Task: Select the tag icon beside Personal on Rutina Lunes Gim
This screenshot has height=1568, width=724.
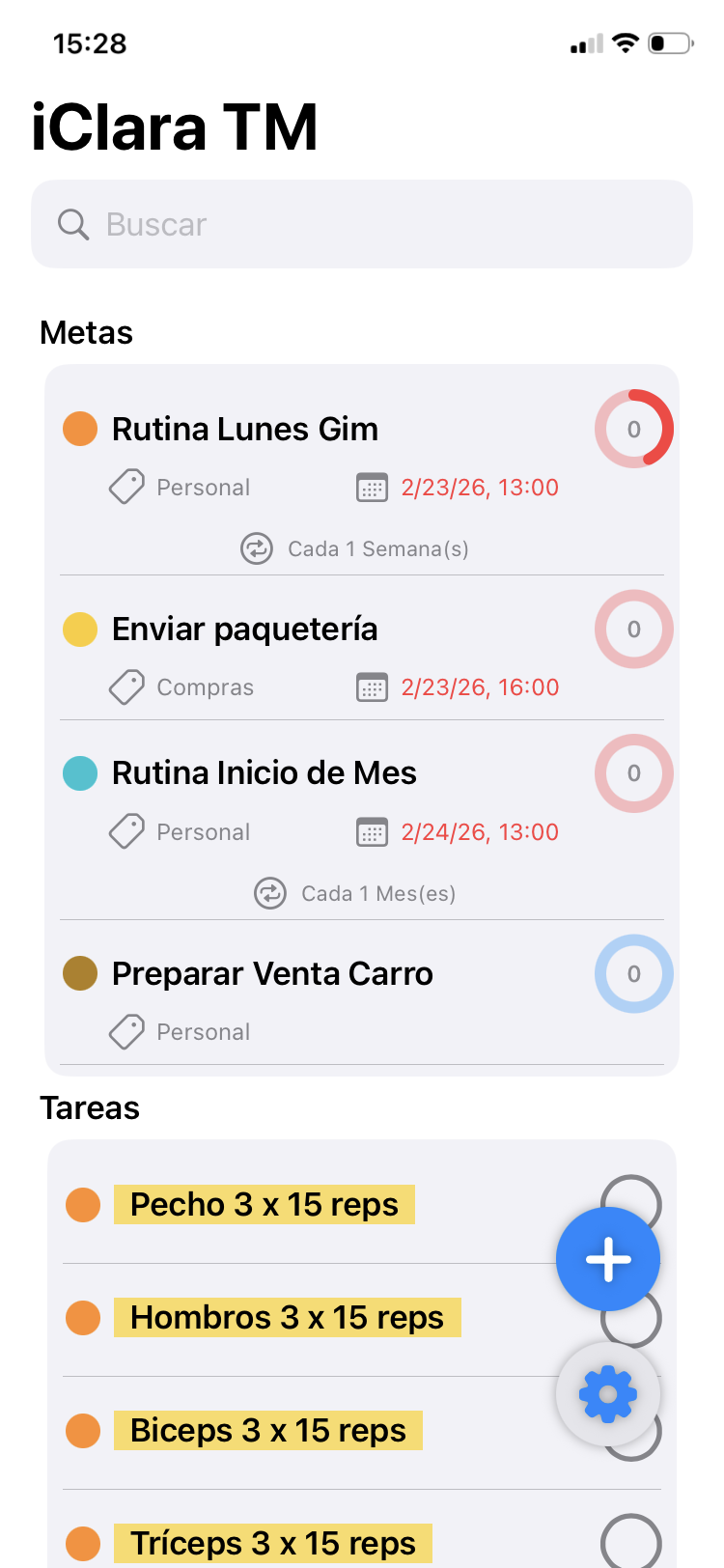Action: (126, 487)
